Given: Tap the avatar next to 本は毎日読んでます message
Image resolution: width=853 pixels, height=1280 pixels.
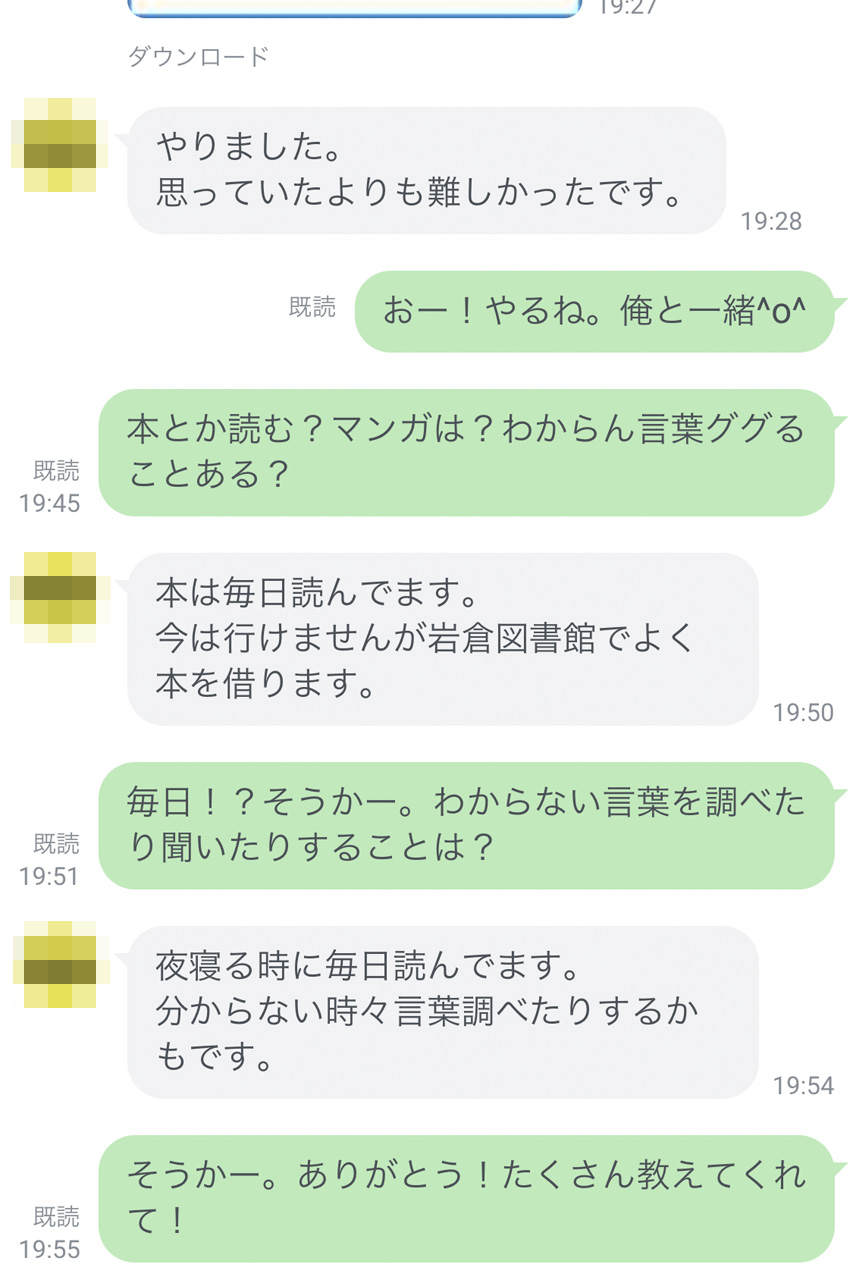Looking at the screenshot, I should tap(59, 598).
